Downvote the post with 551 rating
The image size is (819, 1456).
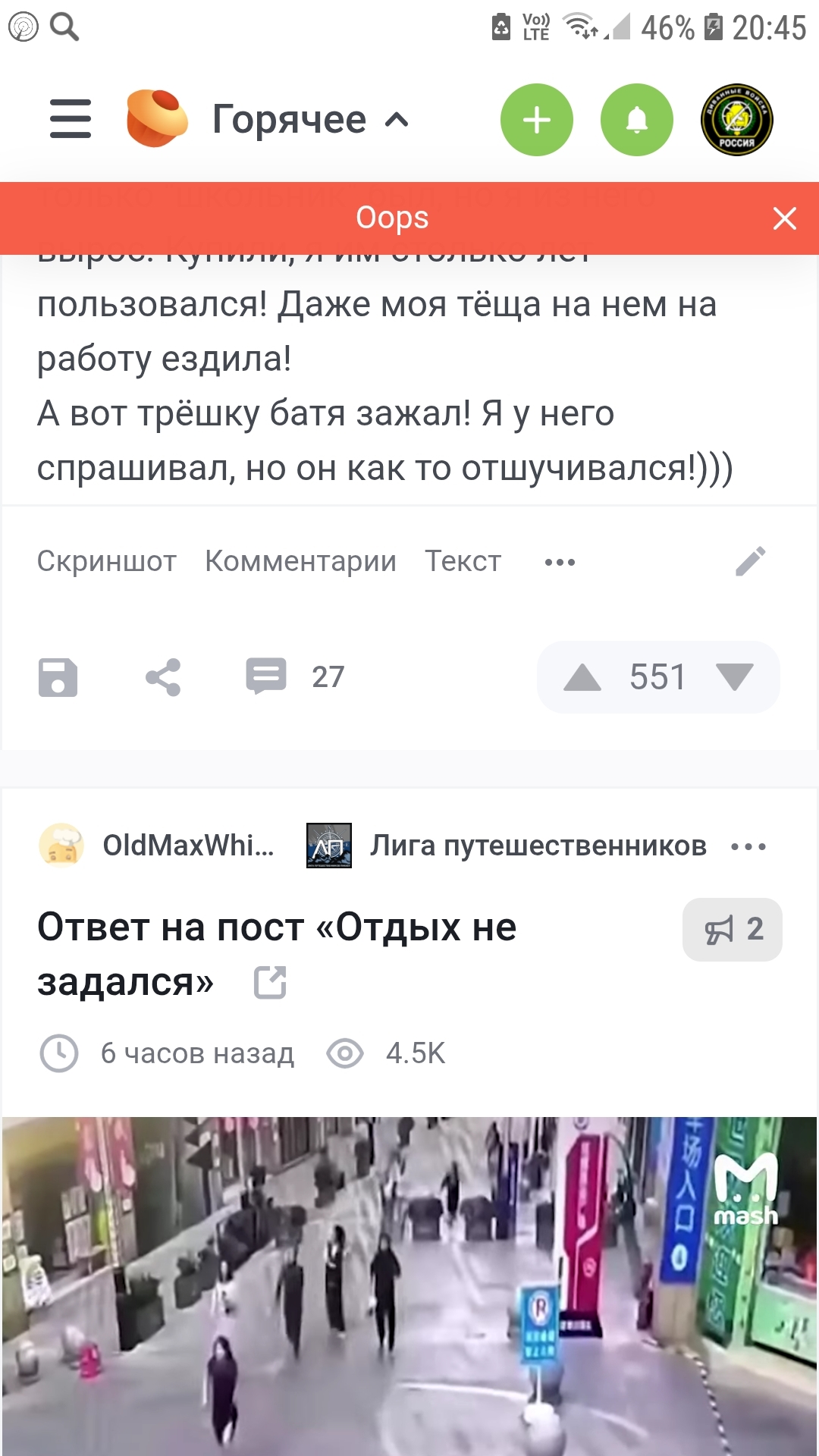734,677
